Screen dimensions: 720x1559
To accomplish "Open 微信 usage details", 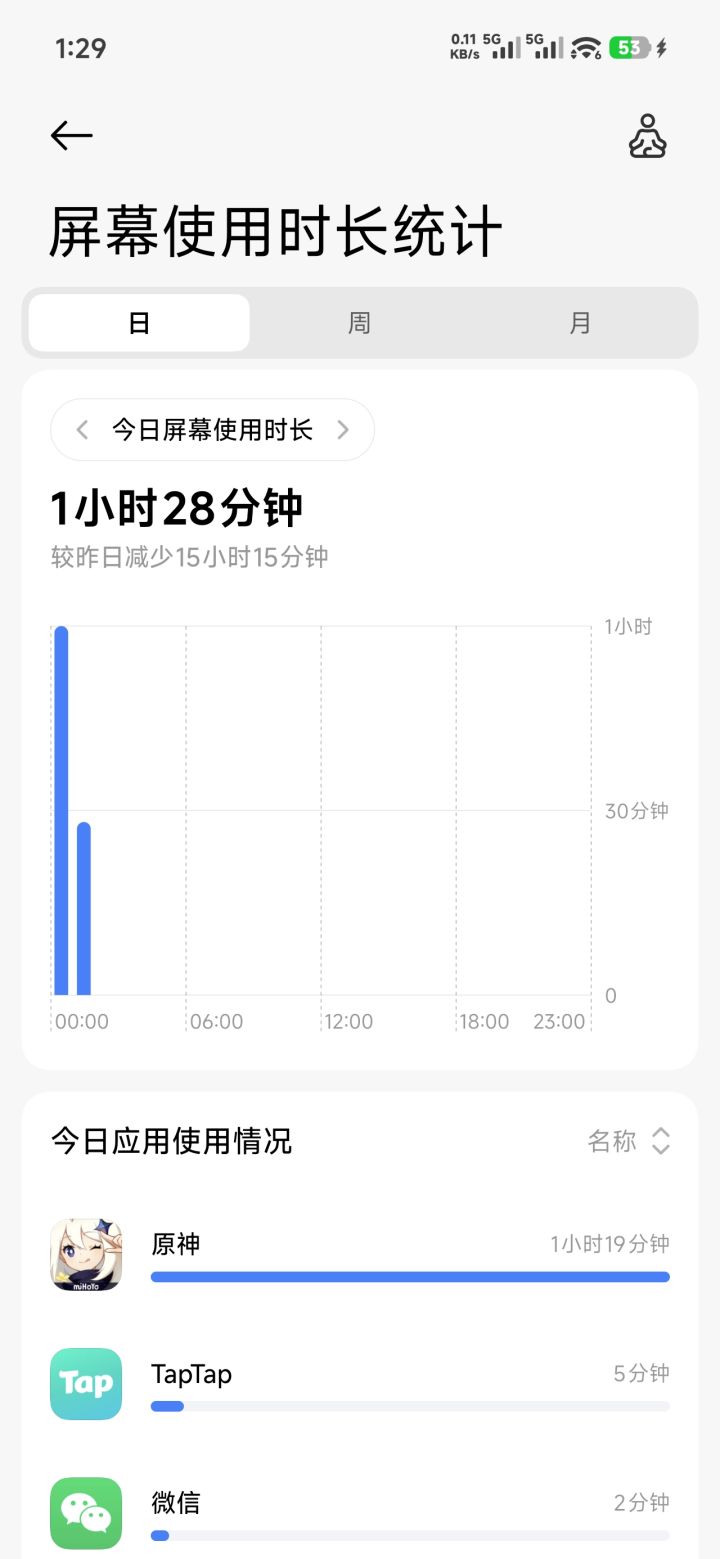I will click(x=360, y=1513).
